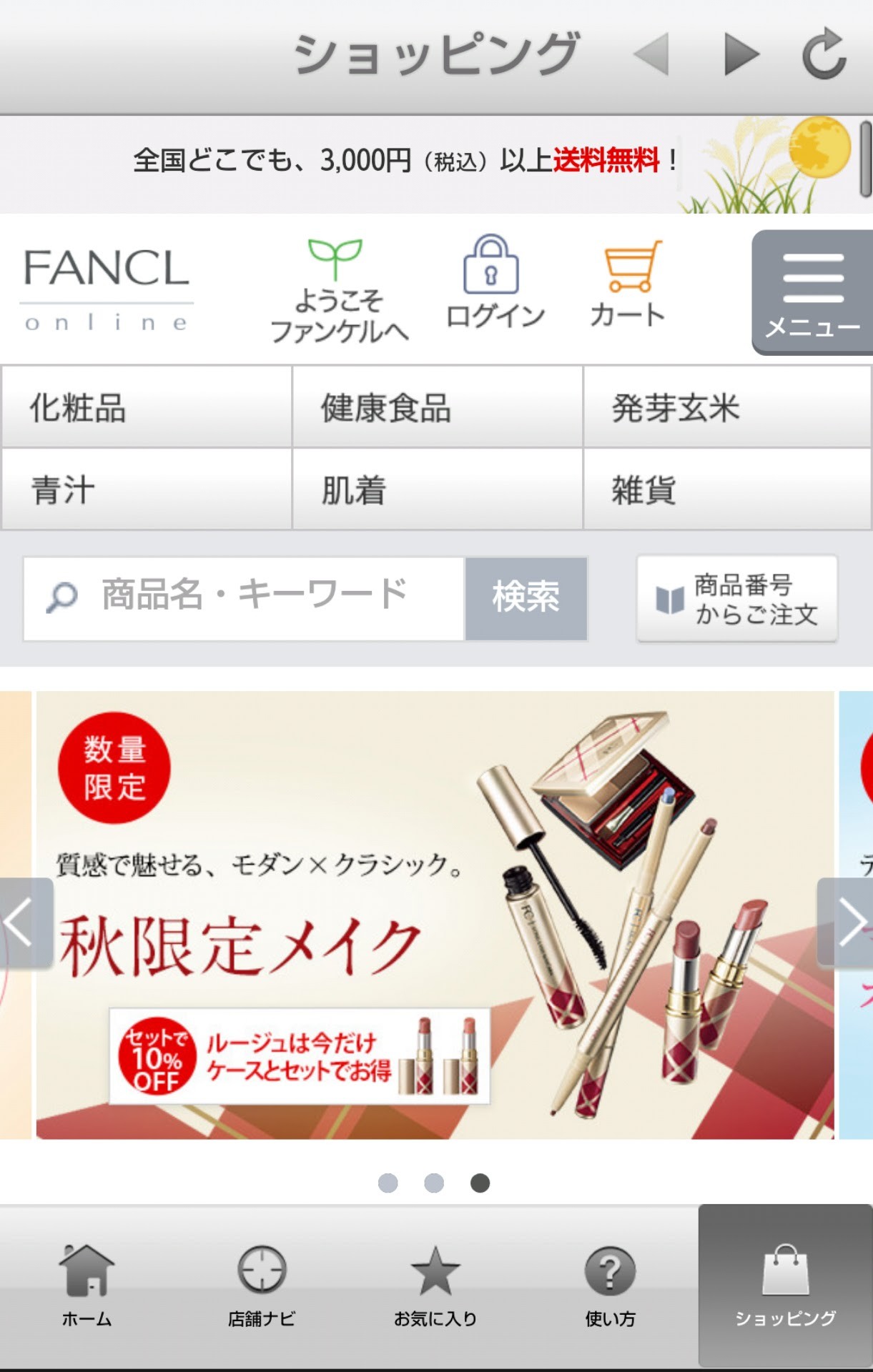
Task: Open the 秋限定メイク banner
Action: click(x=435, y=915)
